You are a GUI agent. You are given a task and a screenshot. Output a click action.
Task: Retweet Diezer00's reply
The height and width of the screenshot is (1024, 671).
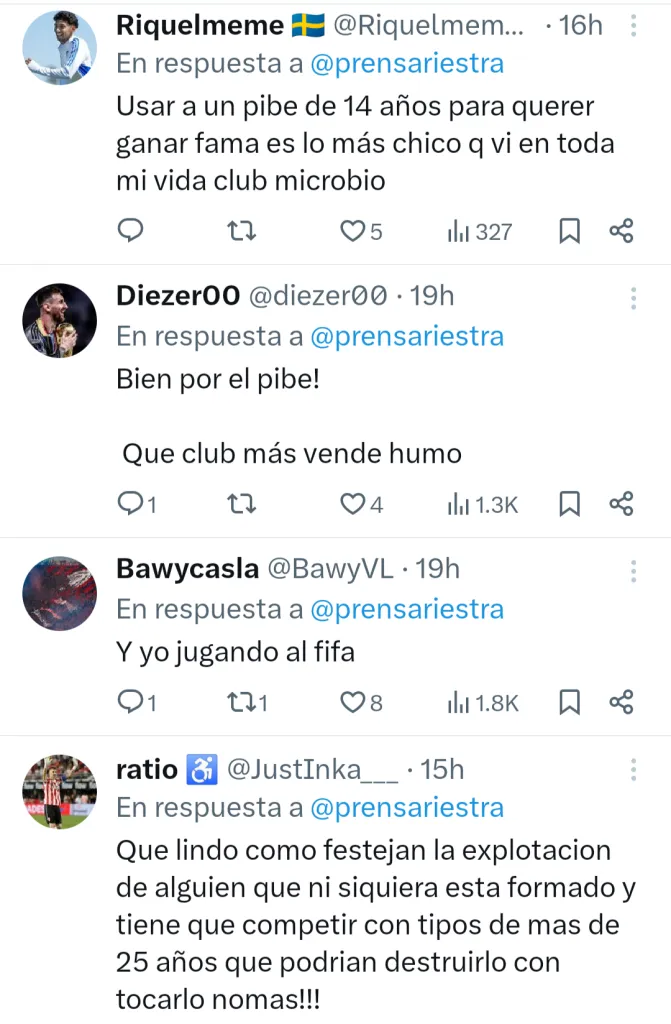tap(242, 504)
